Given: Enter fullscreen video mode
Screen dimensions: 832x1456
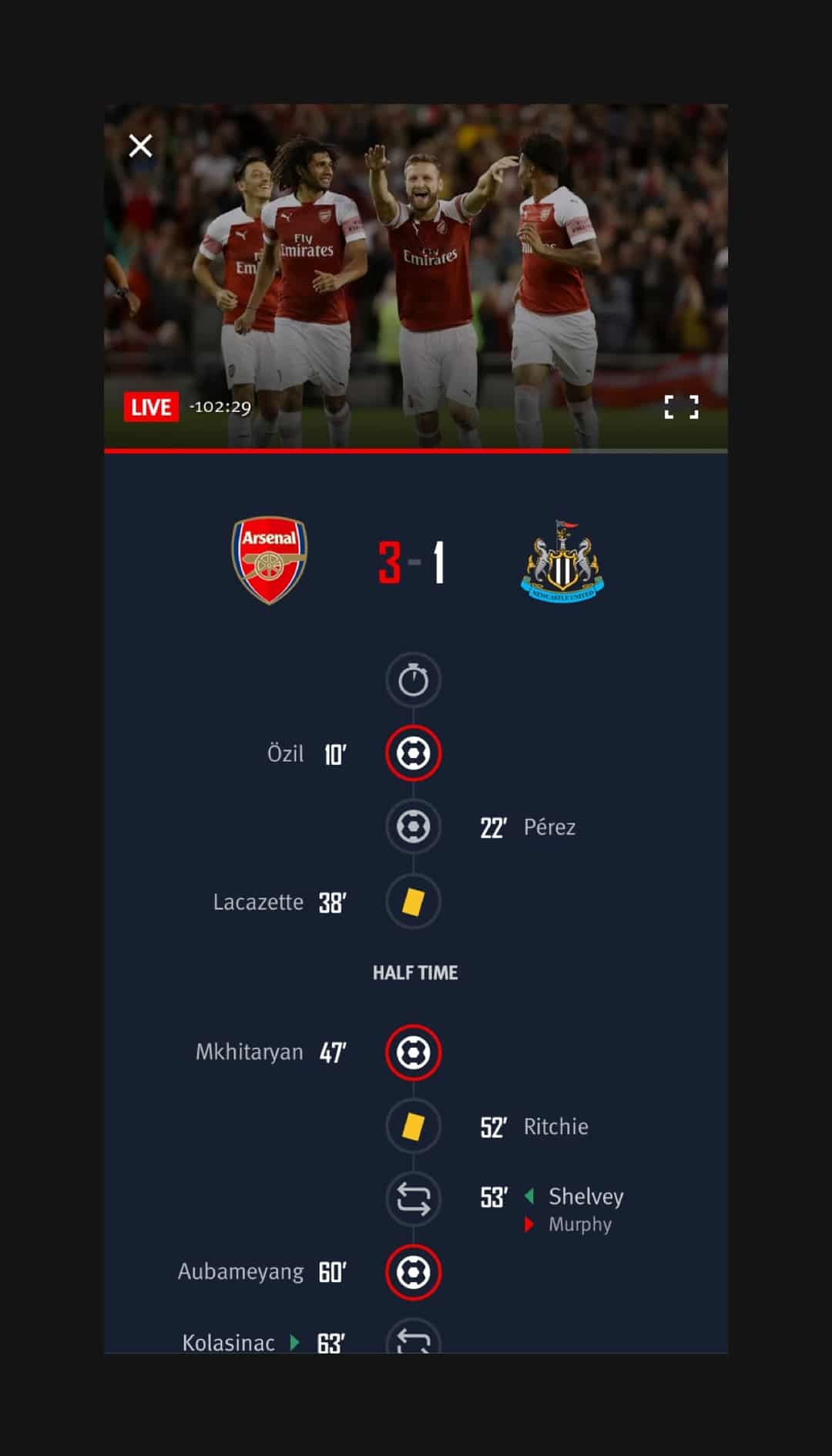Looking at the screenshot, I should (681, 407).
